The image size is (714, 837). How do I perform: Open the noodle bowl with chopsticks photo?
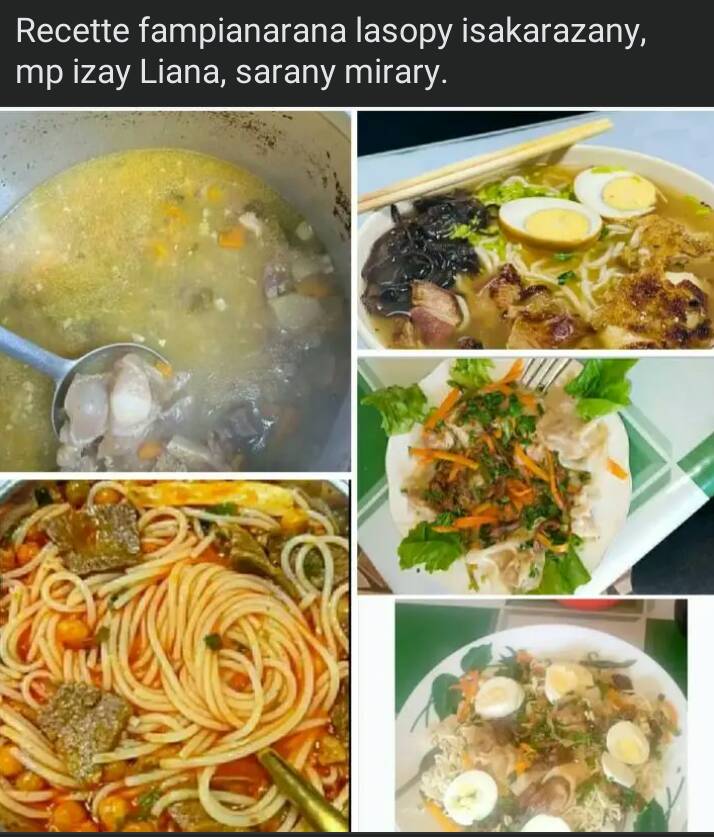[x=535, y=230]
